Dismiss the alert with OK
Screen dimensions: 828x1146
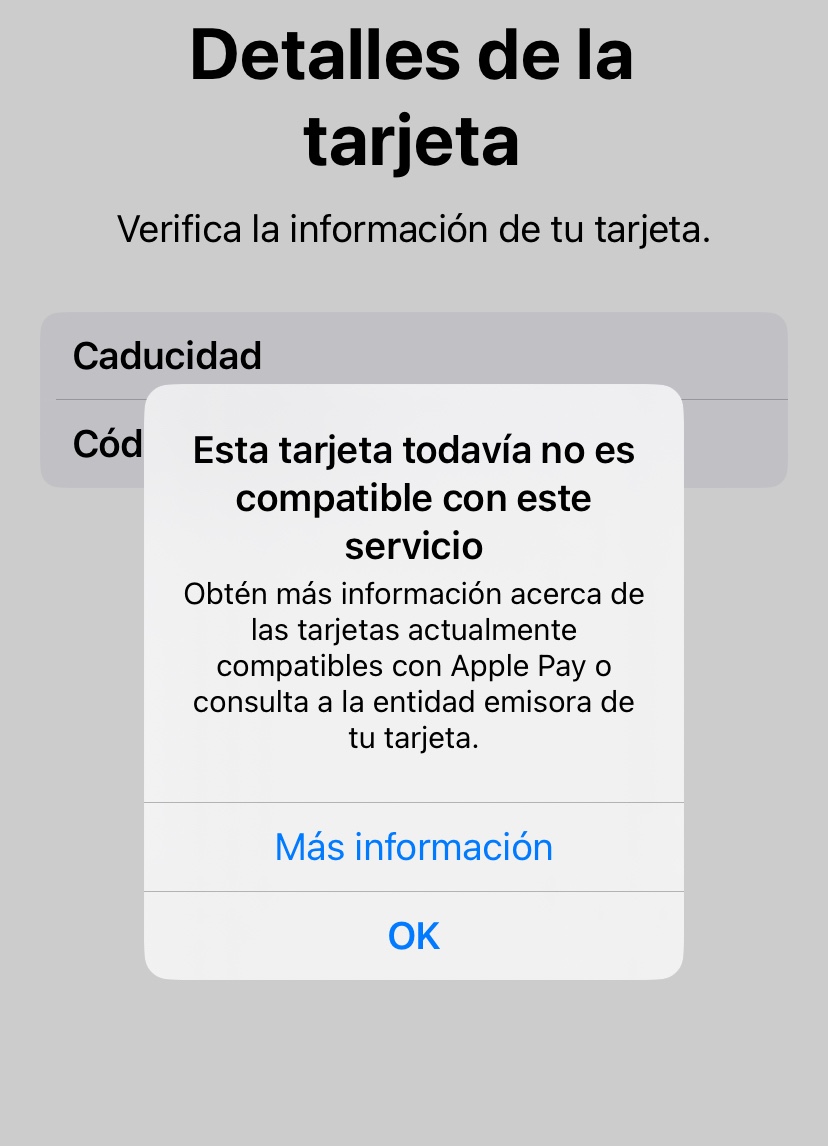pyautogui.click(x=413, y=936)
